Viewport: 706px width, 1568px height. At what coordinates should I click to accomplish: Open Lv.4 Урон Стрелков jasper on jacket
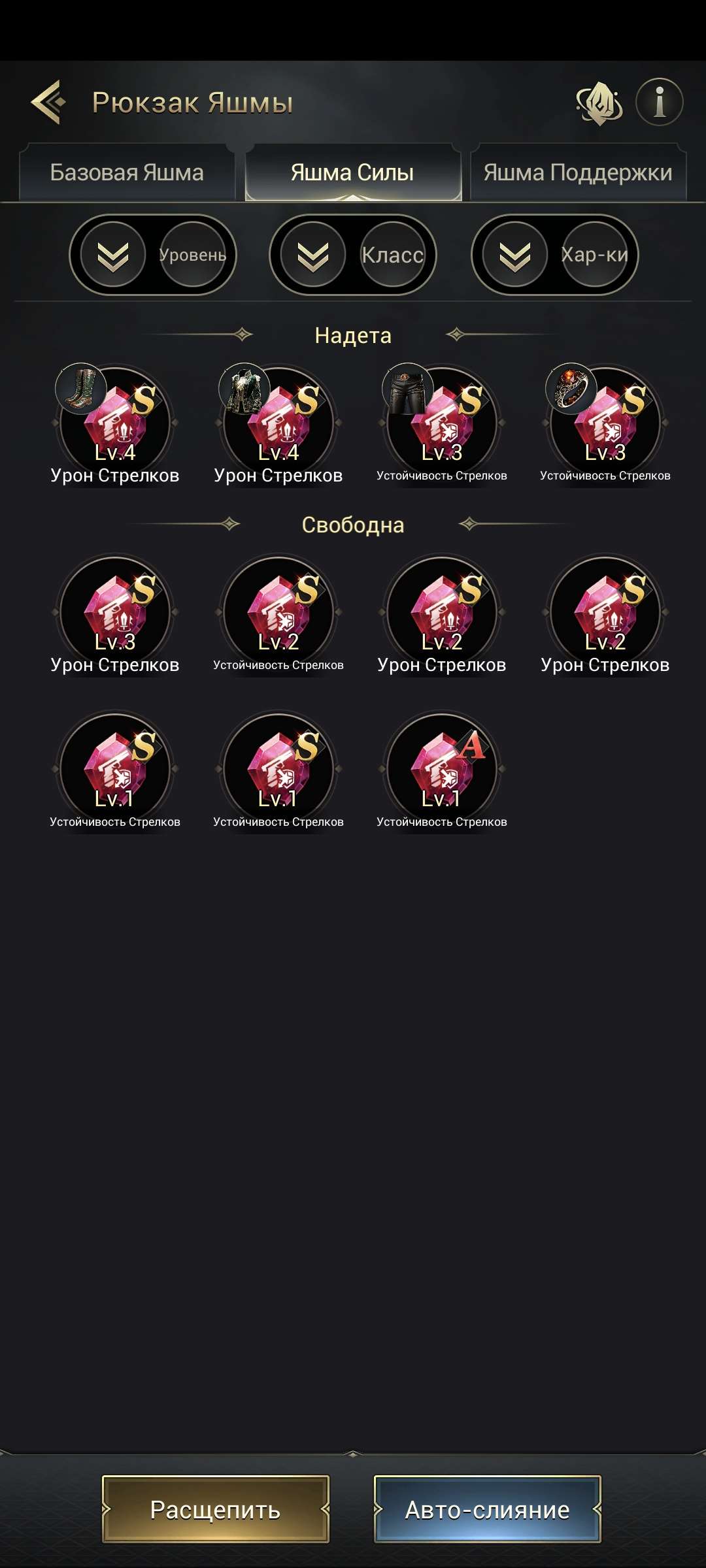[x=278, y=422]
